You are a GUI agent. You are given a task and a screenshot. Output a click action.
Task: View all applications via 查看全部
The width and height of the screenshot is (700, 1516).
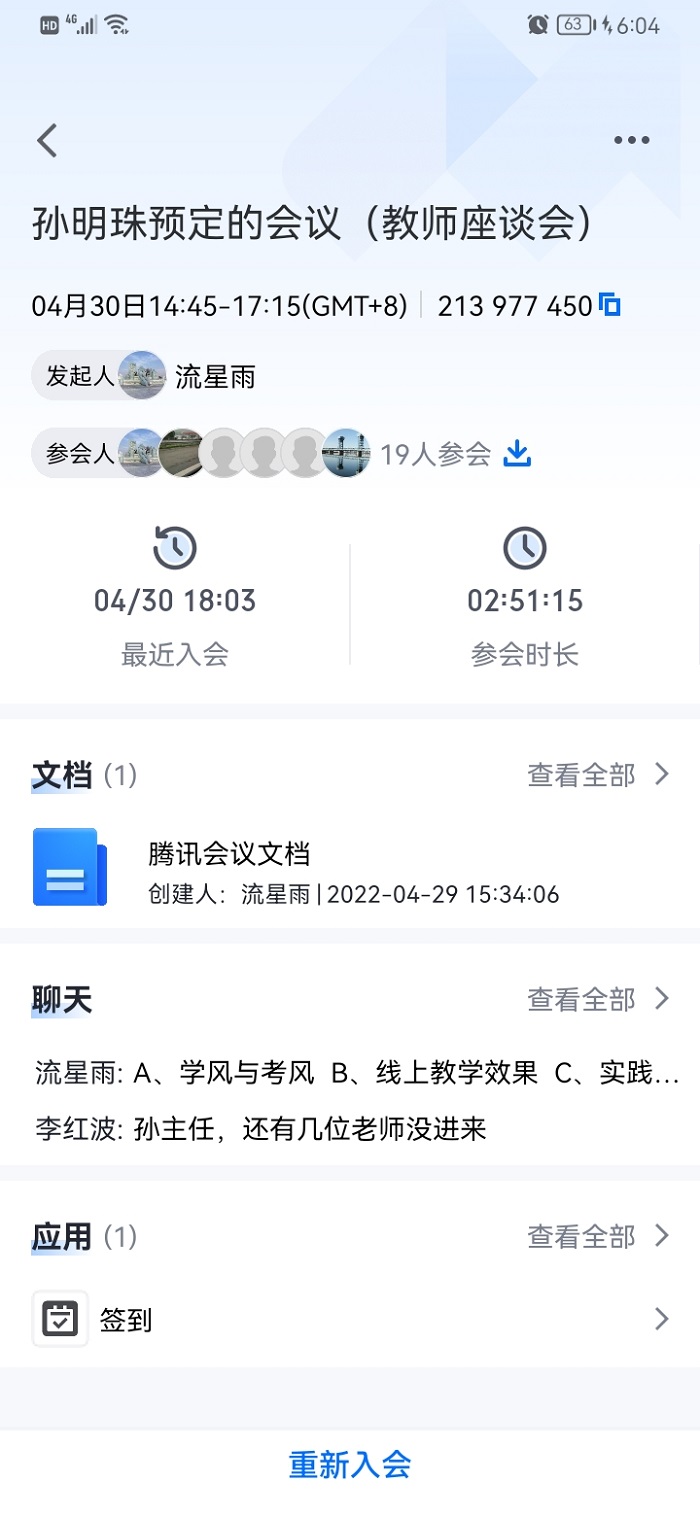597,1236
